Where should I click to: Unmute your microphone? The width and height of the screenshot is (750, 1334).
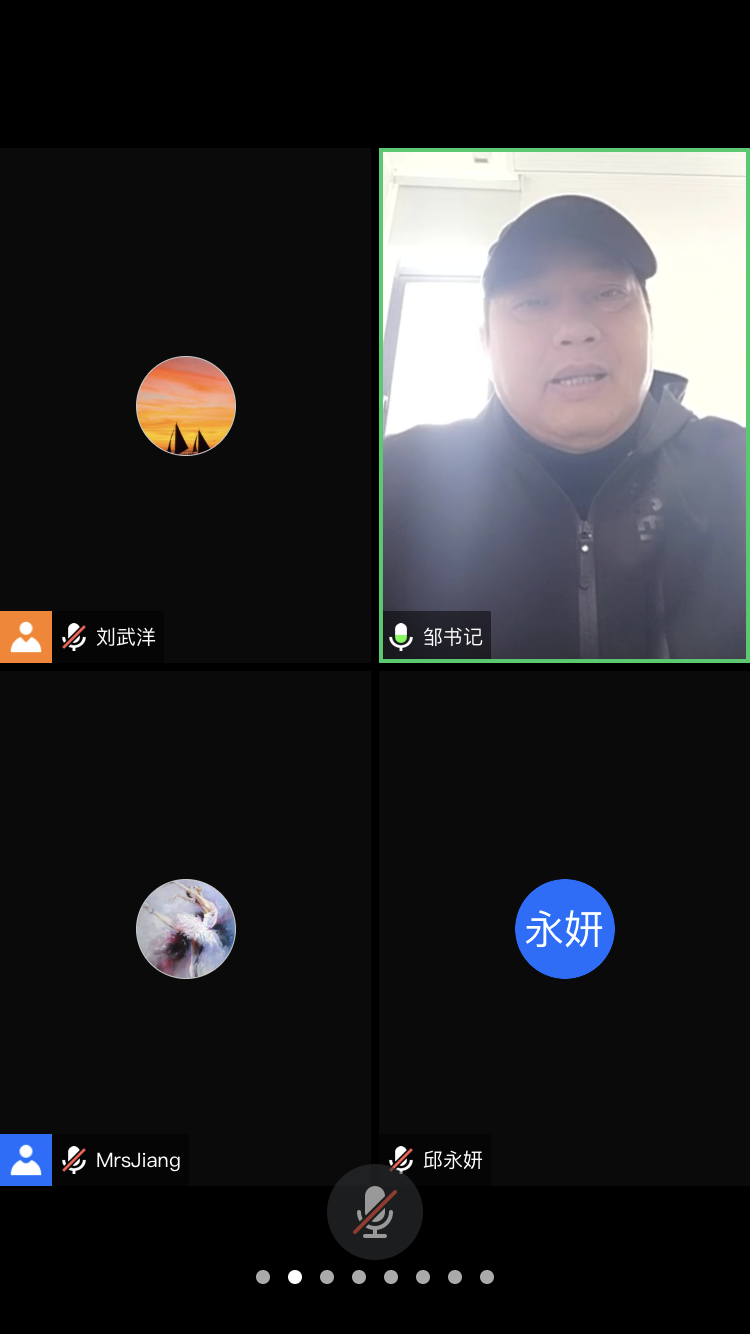[375, 1211]
